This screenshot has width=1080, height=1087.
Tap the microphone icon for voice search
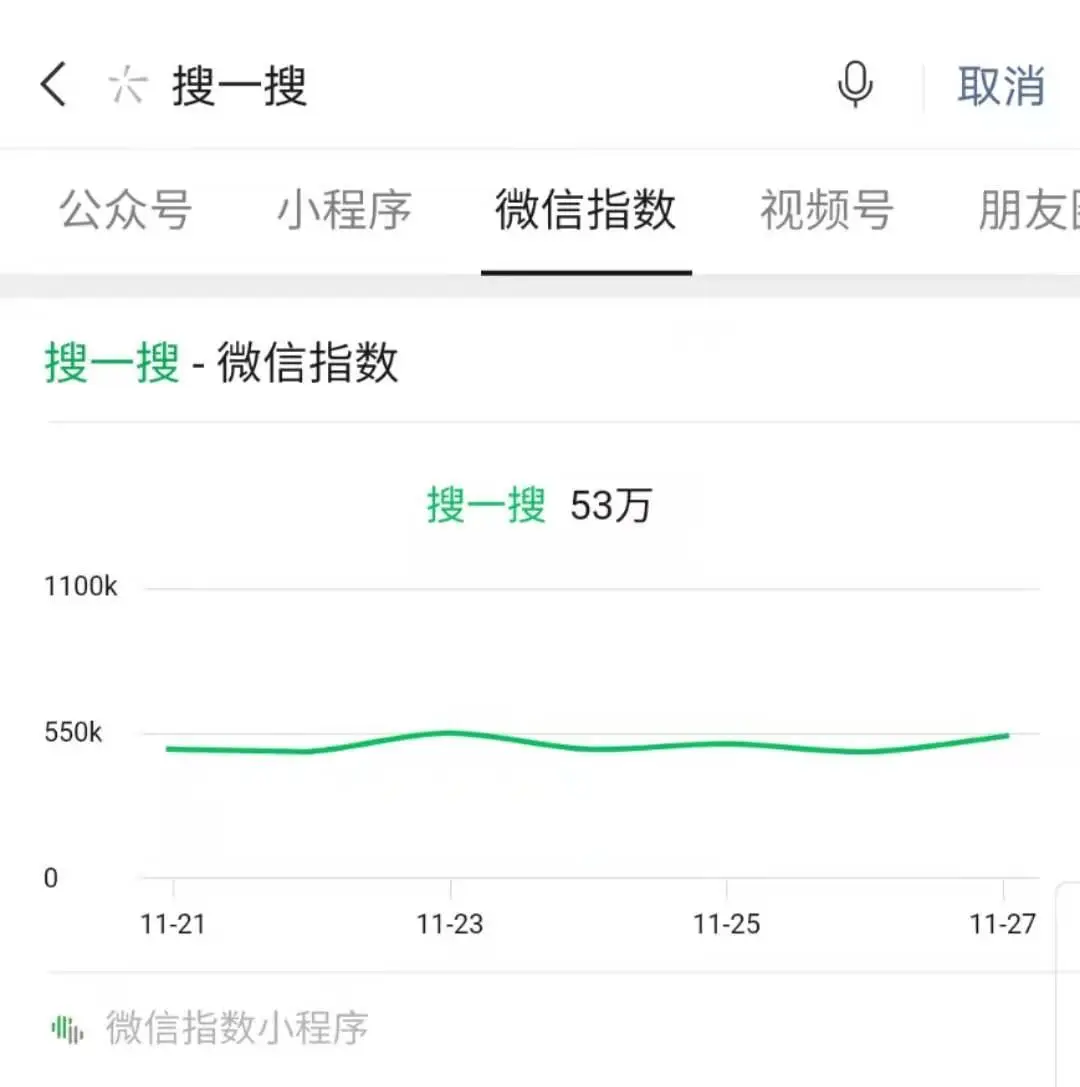point(855,85)
